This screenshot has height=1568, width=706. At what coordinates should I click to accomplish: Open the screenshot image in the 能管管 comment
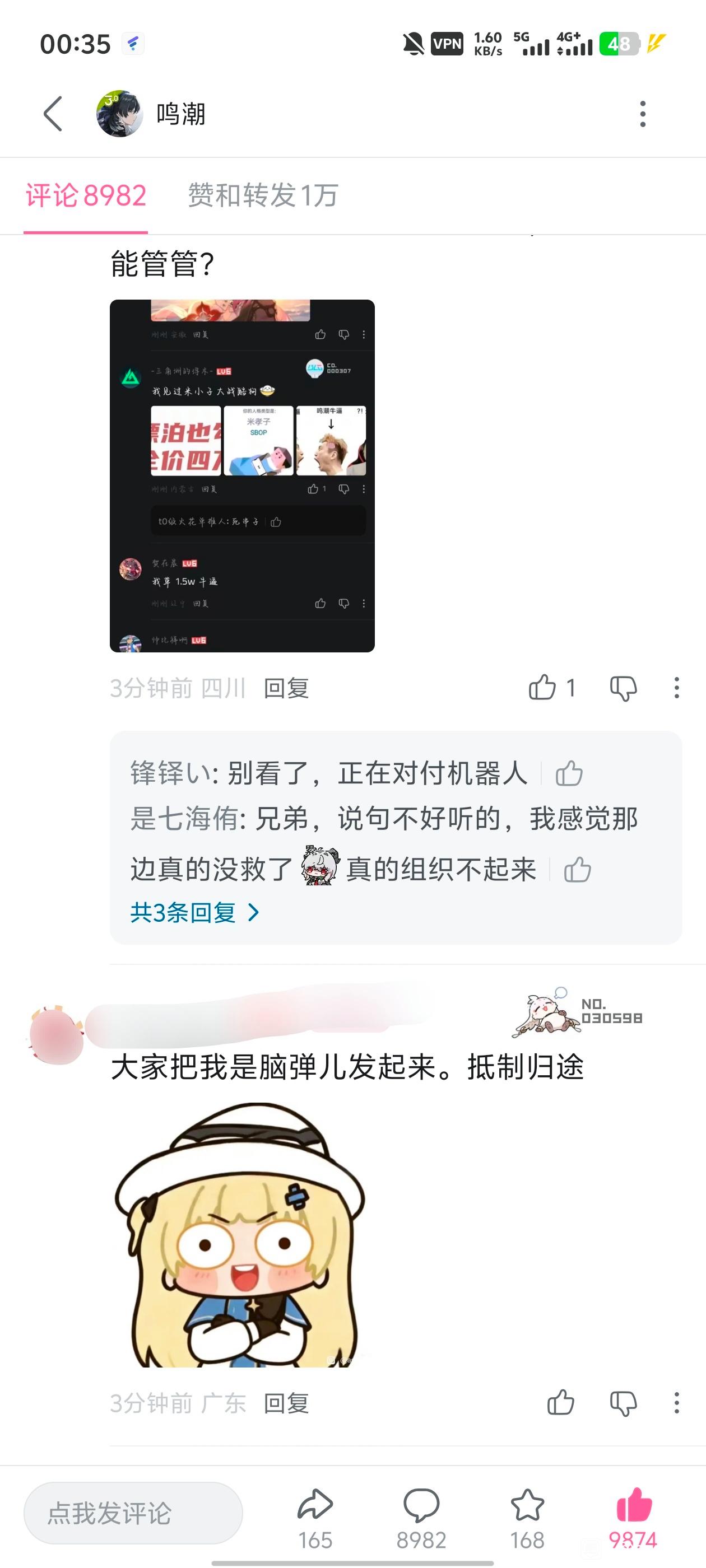point(242,475)
